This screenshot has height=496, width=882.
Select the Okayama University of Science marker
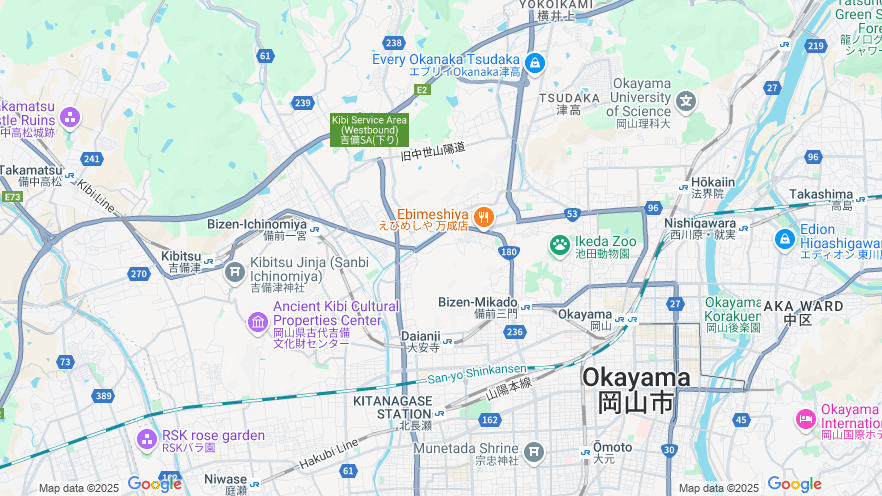pyautogui.click(x=686, y=100)
